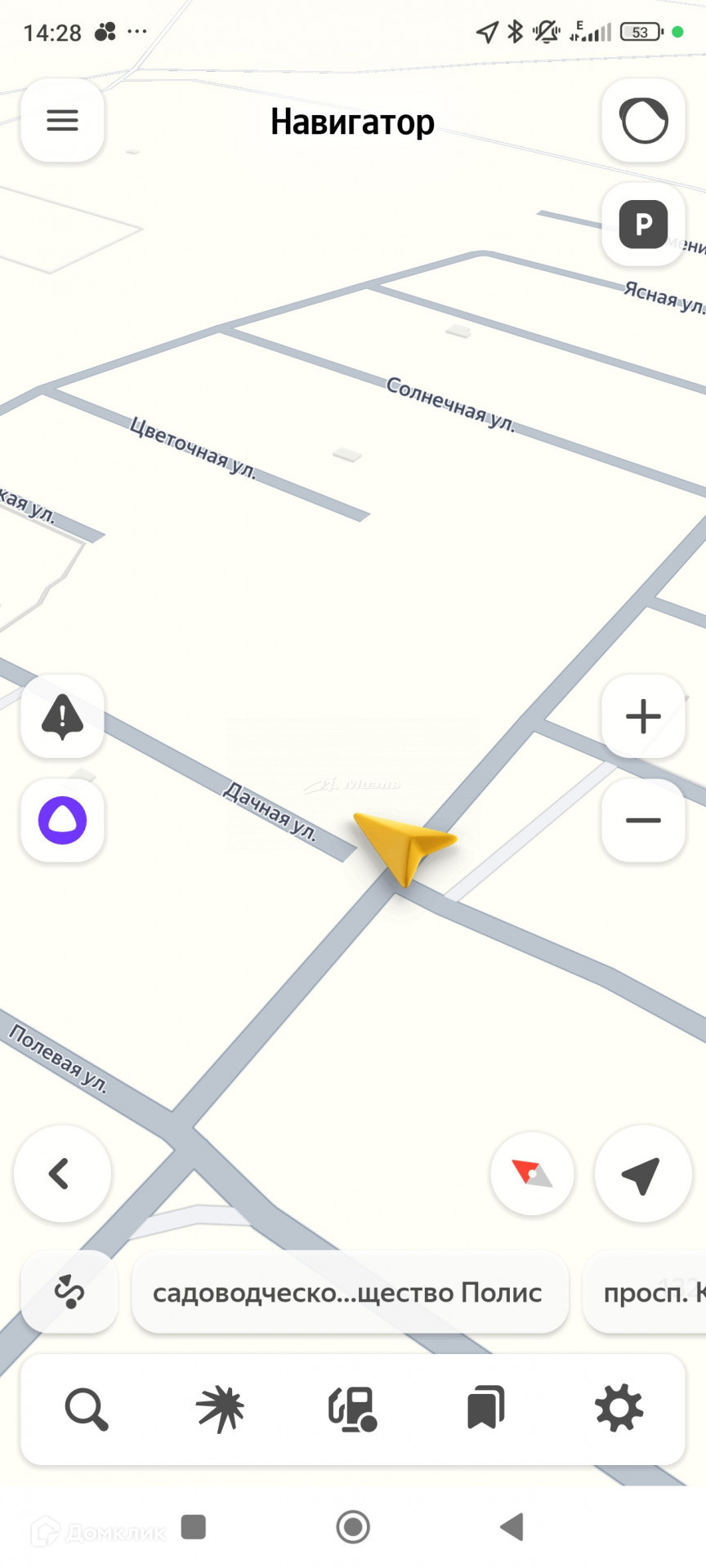The image size is (706, 1568).
Task: Open the hamburger menu
Action: point(62,121)
